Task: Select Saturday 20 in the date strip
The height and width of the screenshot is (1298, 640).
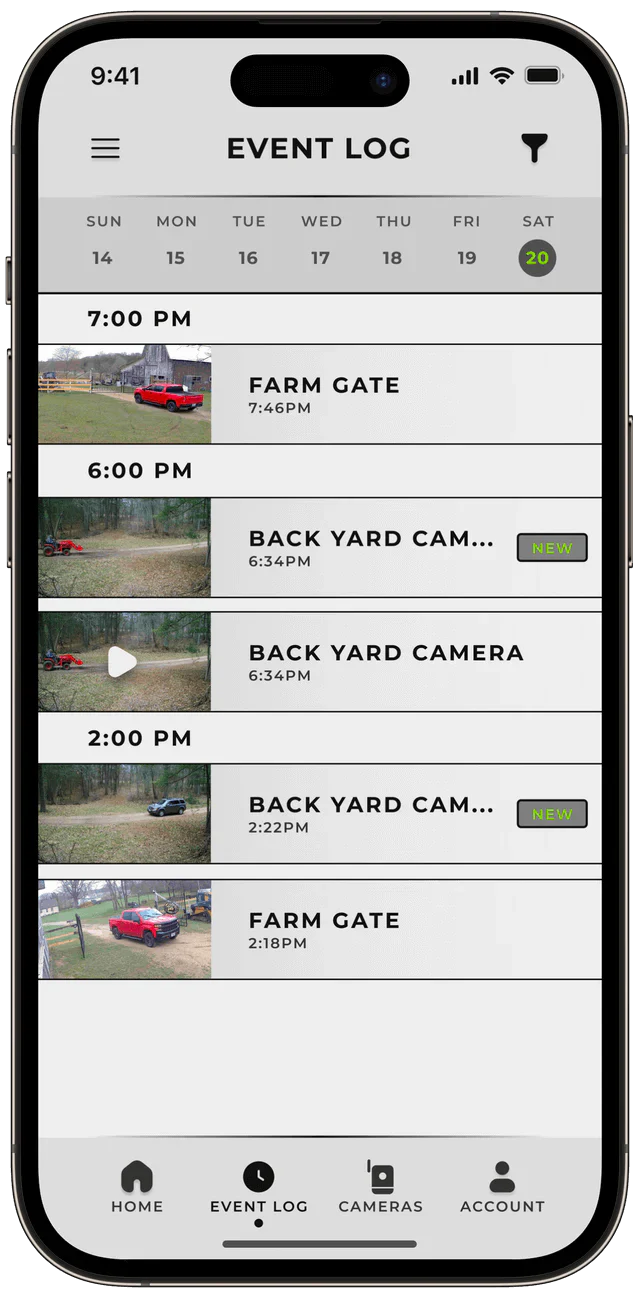Action: tap(537, 257)
